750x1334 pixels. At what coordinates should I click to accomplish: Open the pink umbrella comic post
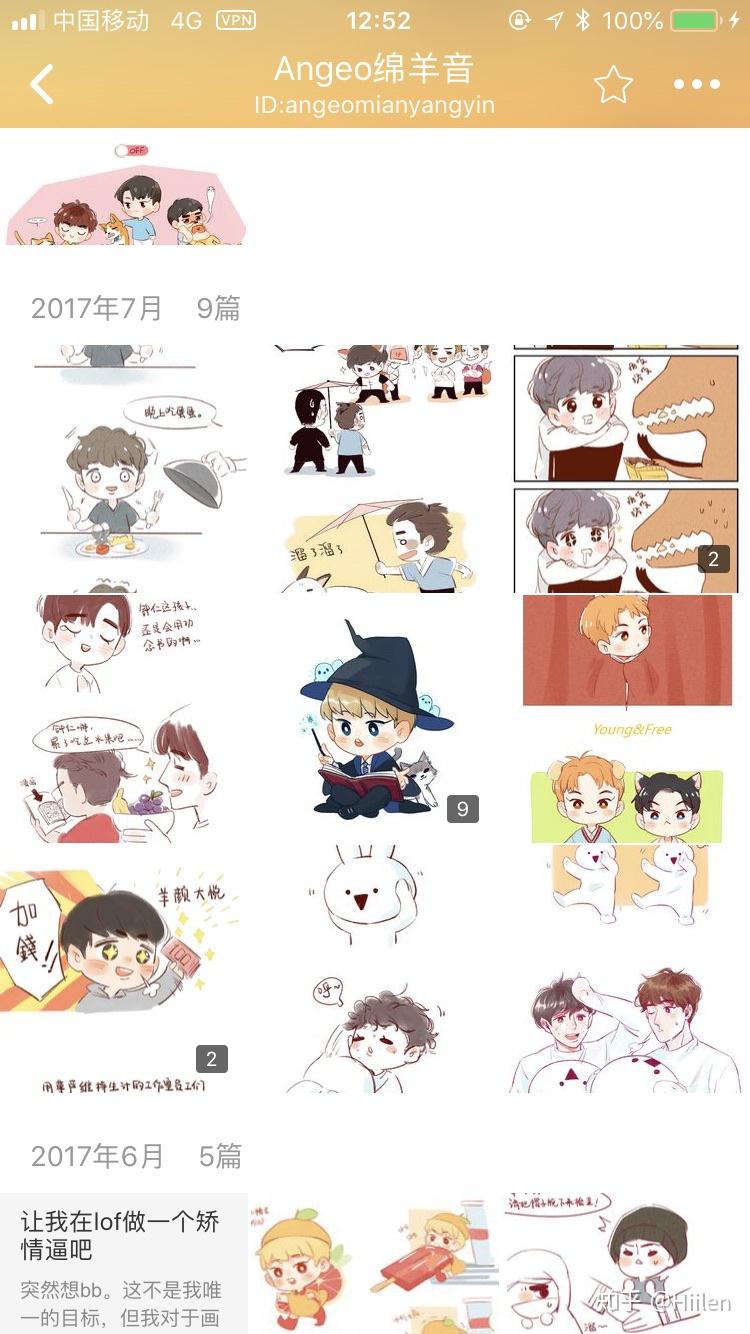click(375, 470)
